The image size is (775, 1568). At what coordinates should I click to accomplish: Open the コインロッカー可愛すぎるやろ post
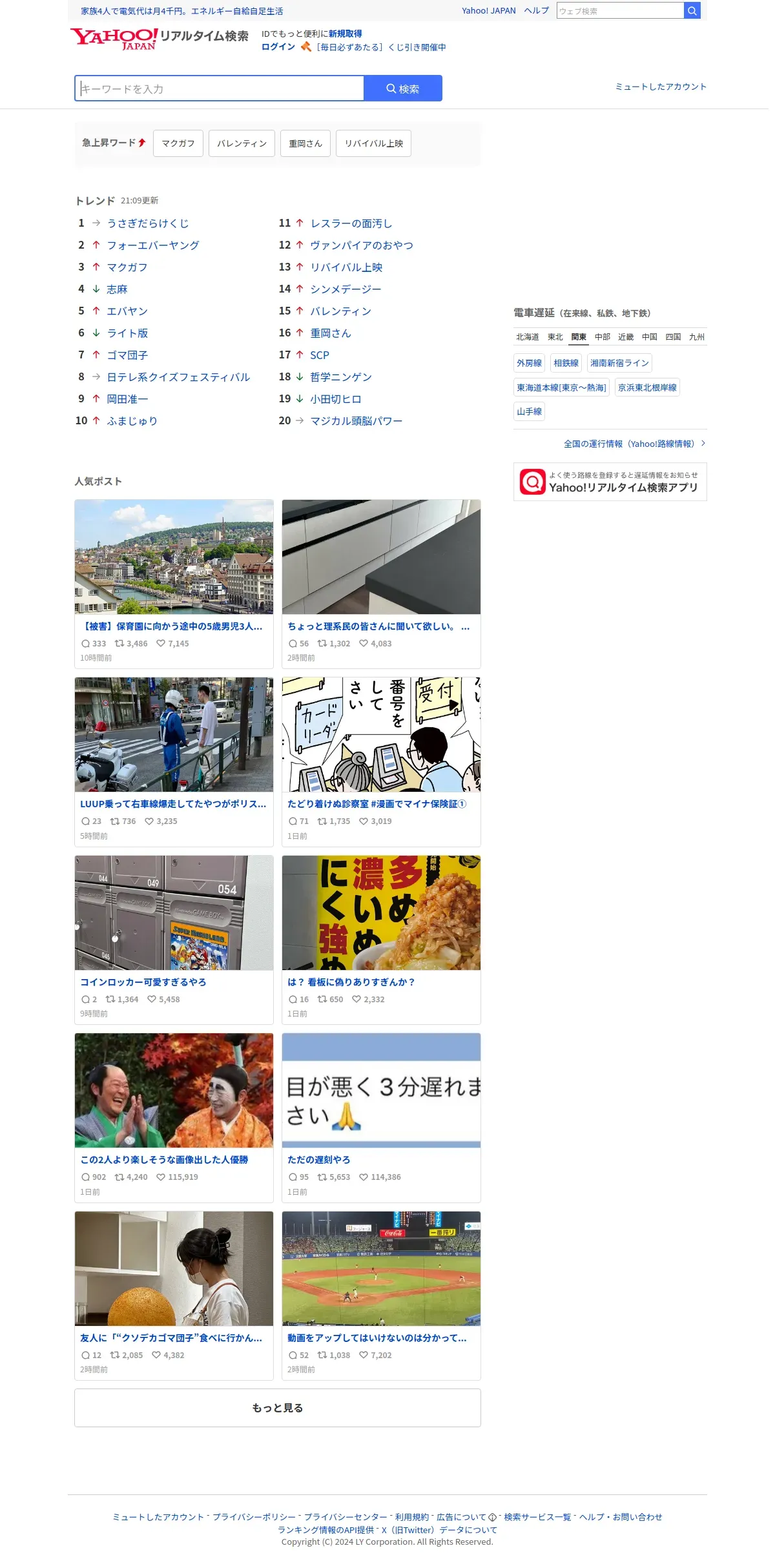pyautogui.click(x=143, y=982)
